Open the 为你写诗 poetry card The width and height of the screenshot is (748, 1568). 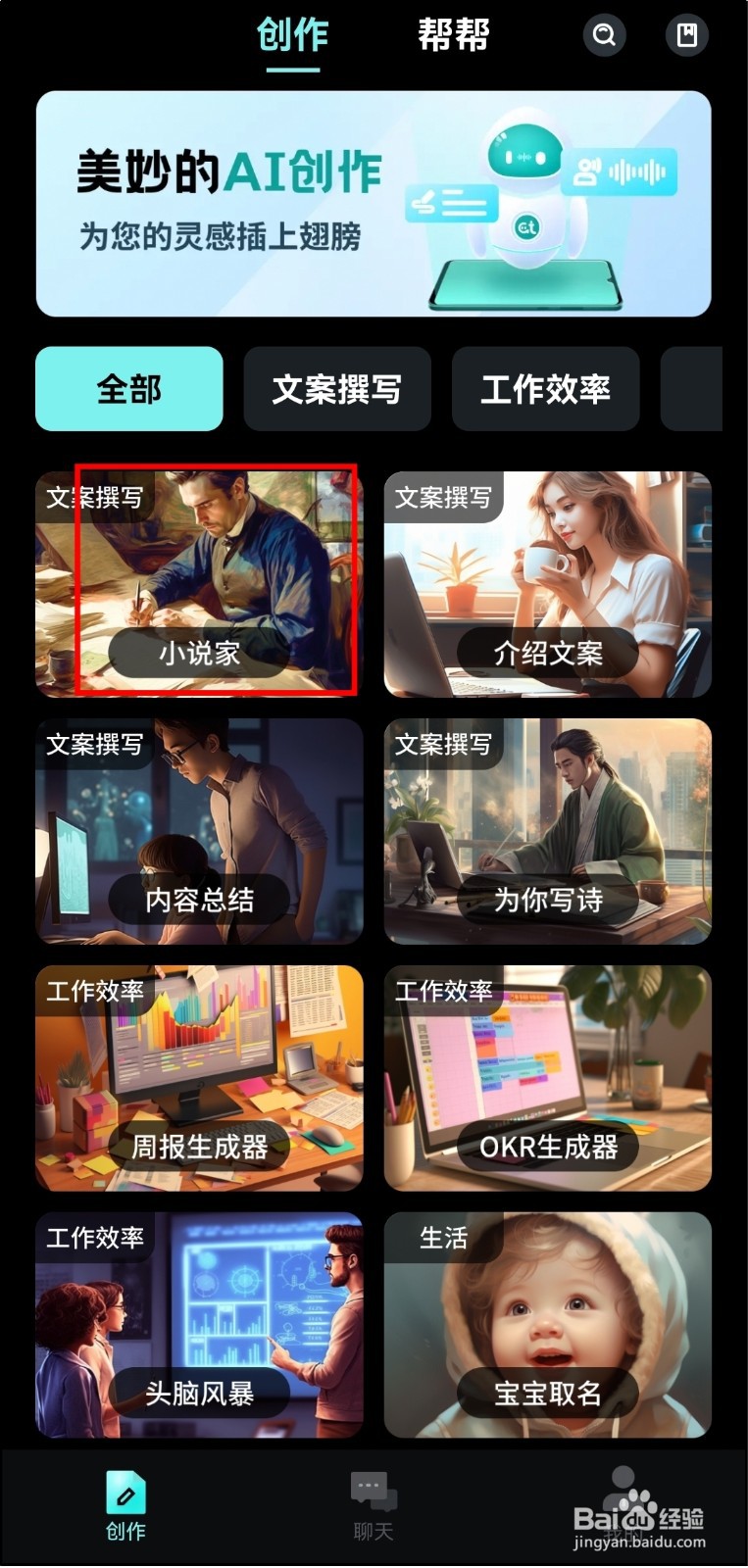click(547, 831)
